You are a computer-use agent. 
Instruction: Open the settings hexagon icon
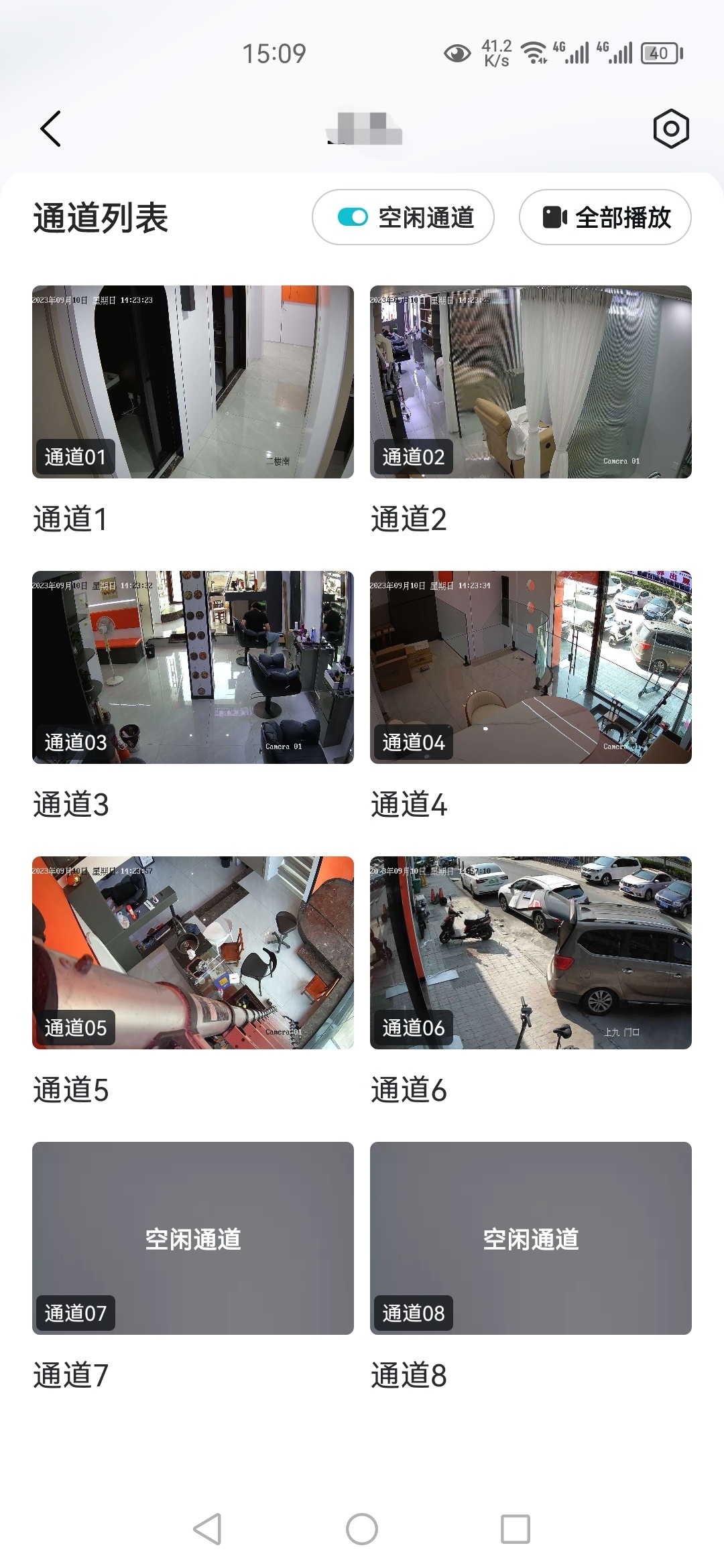[x=671, y=128]
